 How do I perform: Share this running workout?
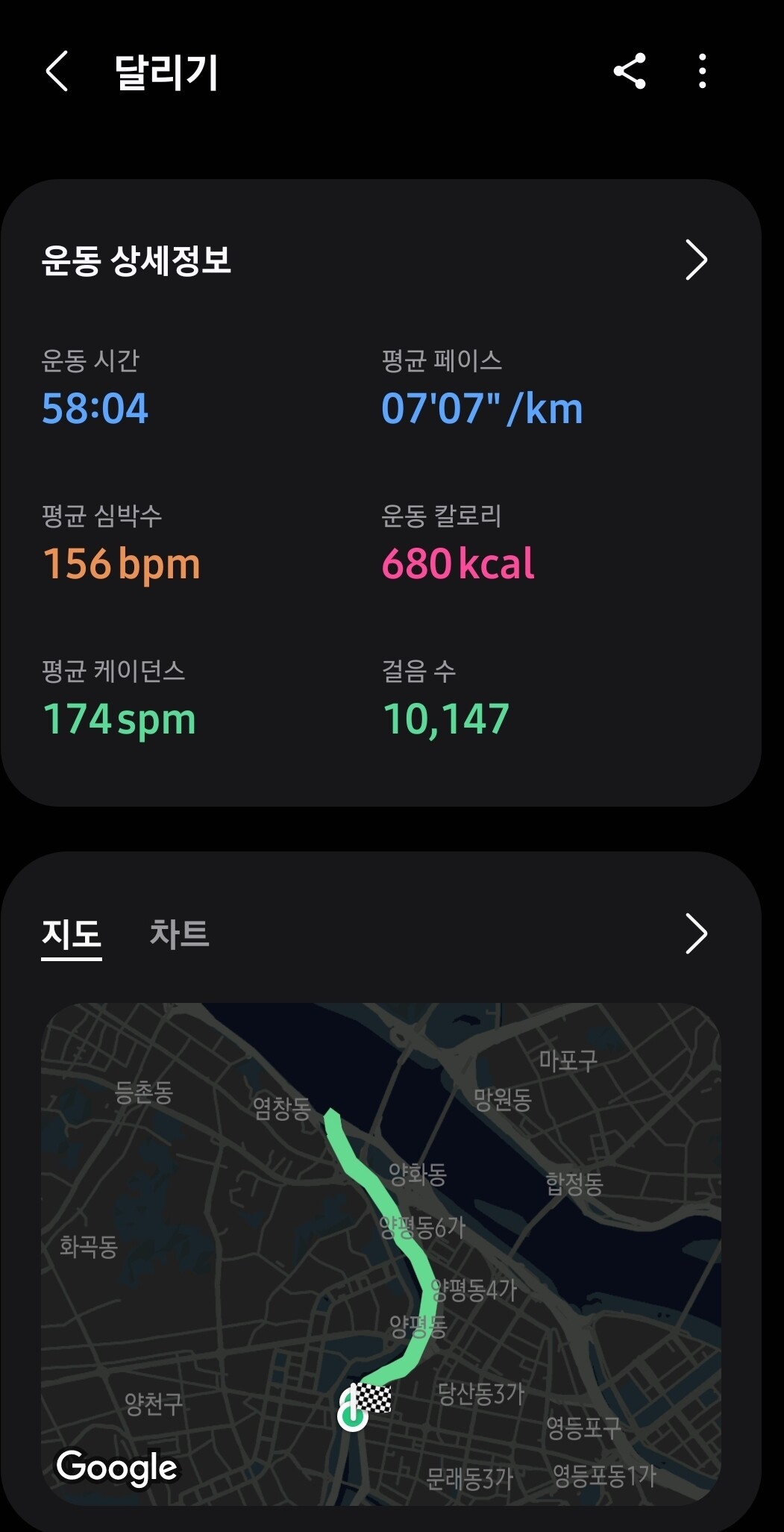630,72
